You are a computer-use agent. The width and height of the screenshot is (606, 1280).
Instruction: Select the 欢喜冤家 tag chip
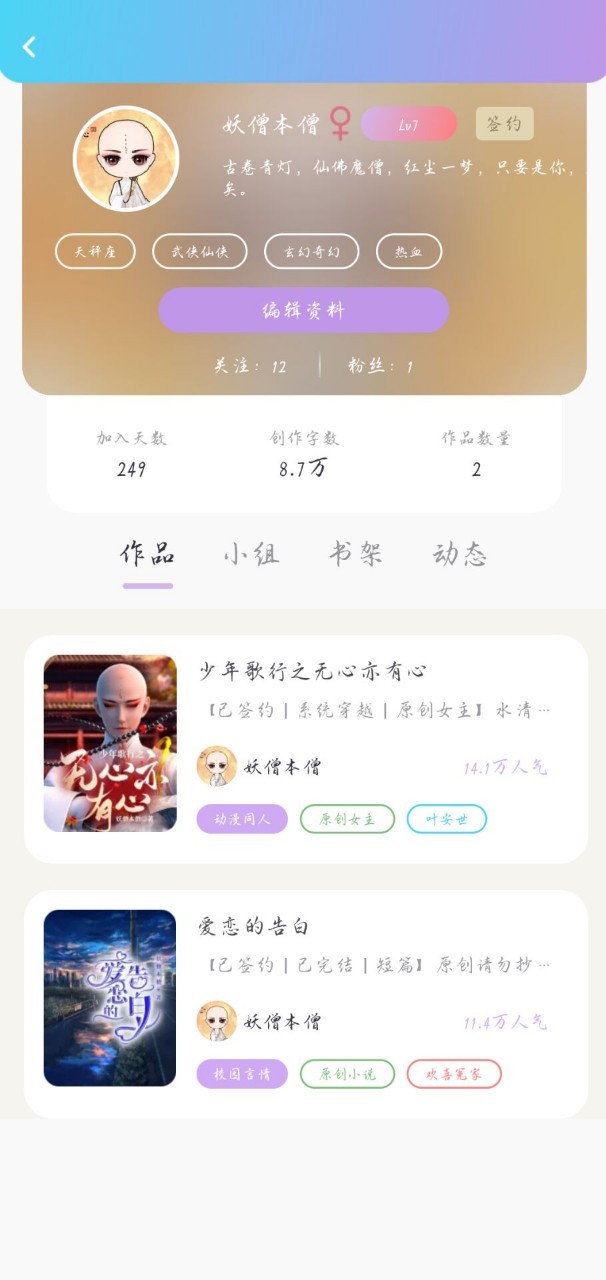click(x=454, y=1074)
